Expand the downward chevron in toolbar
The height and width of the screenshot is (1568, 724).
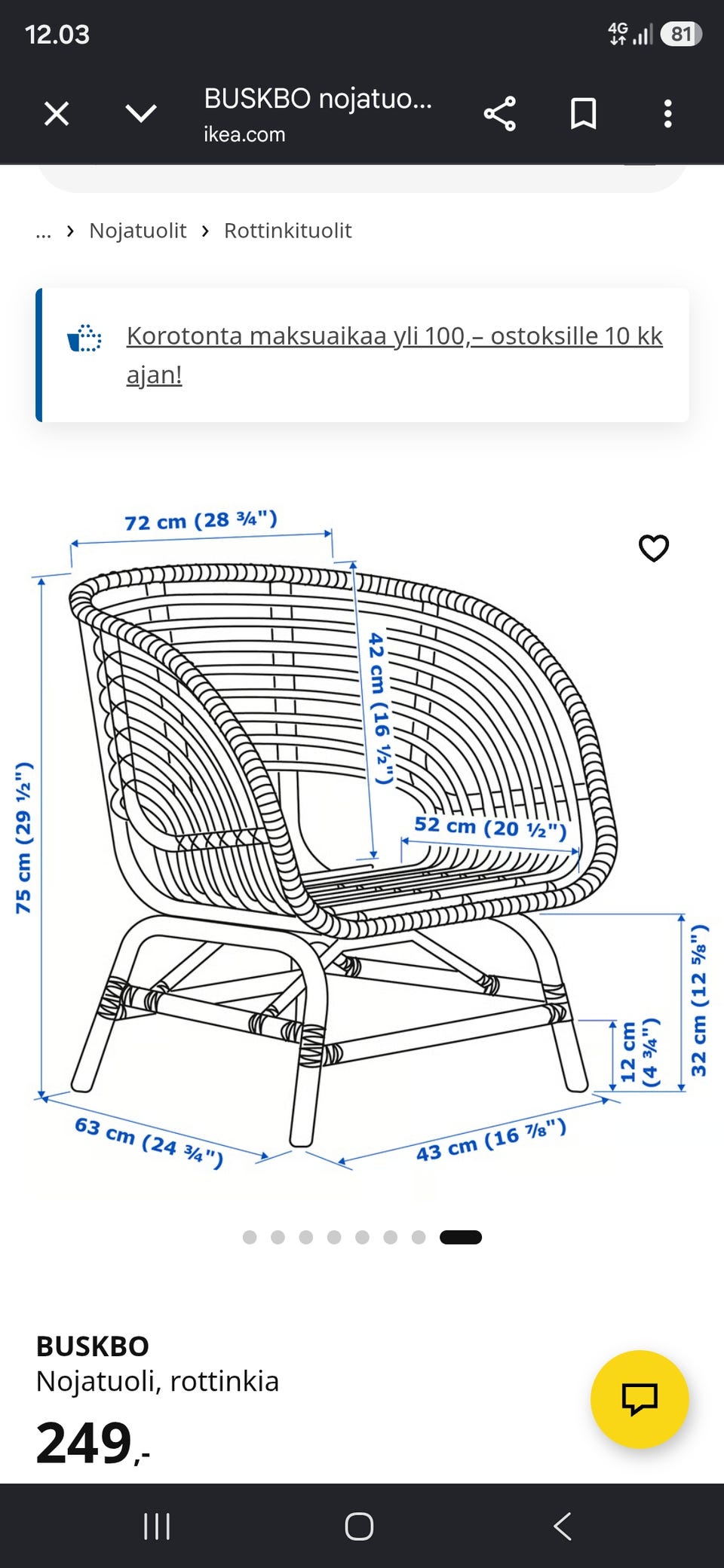click(x=141, y=114)
